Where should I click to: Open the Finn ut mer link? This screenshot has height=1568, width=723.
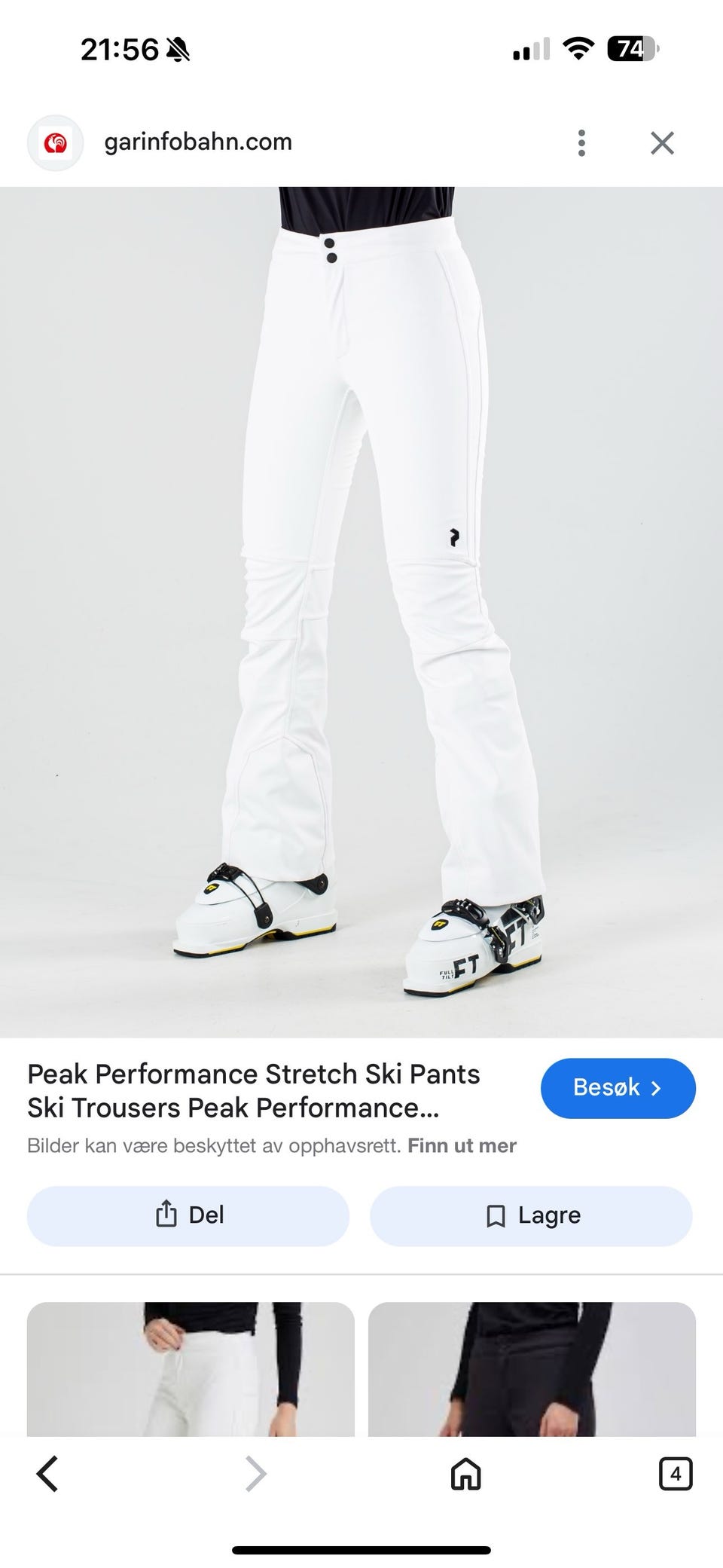click(462, 1146)
